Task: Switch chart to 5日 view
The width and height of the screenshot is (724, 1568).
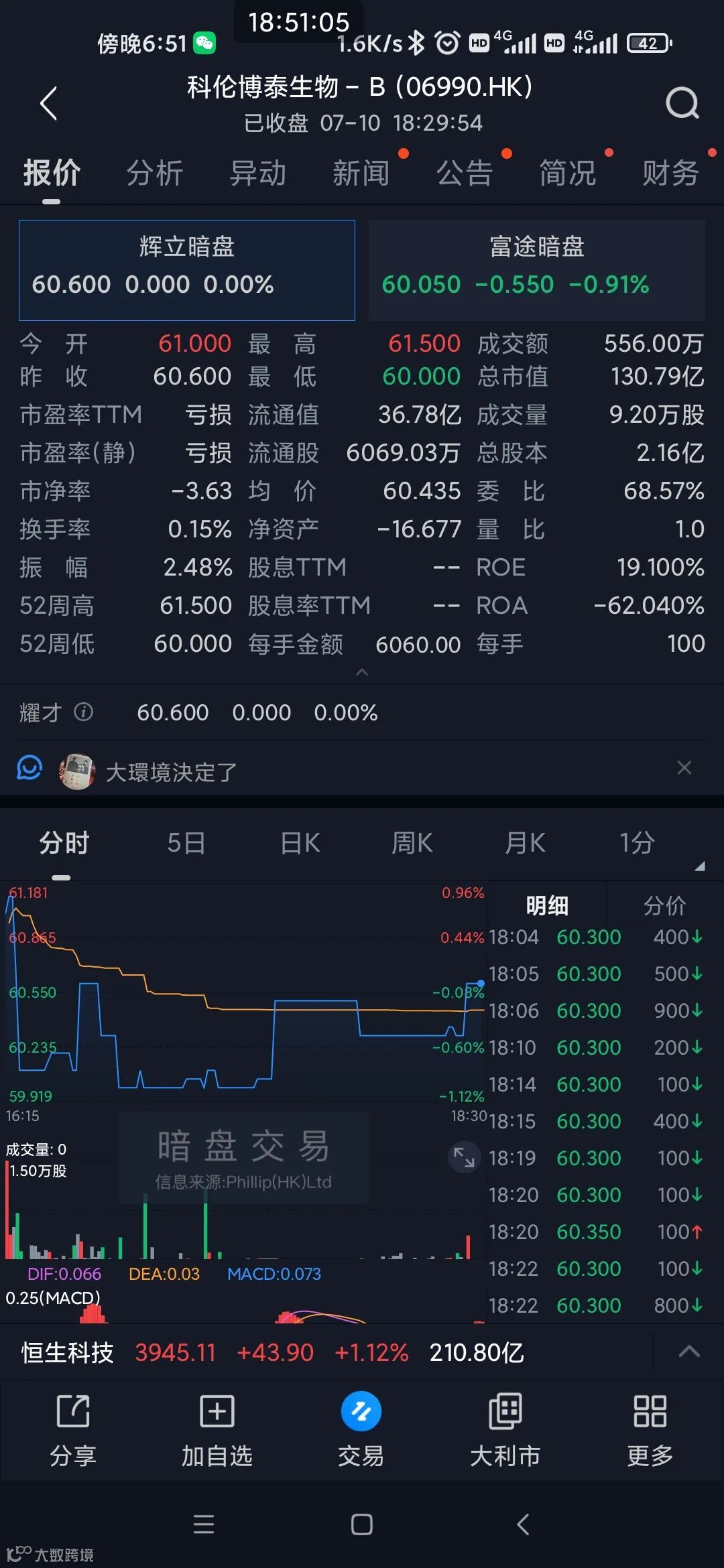Action: point(186,843)
